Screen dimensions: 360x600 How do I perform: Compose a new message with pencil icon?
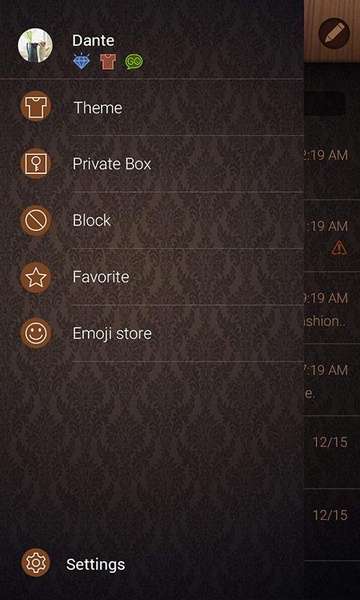334,33
